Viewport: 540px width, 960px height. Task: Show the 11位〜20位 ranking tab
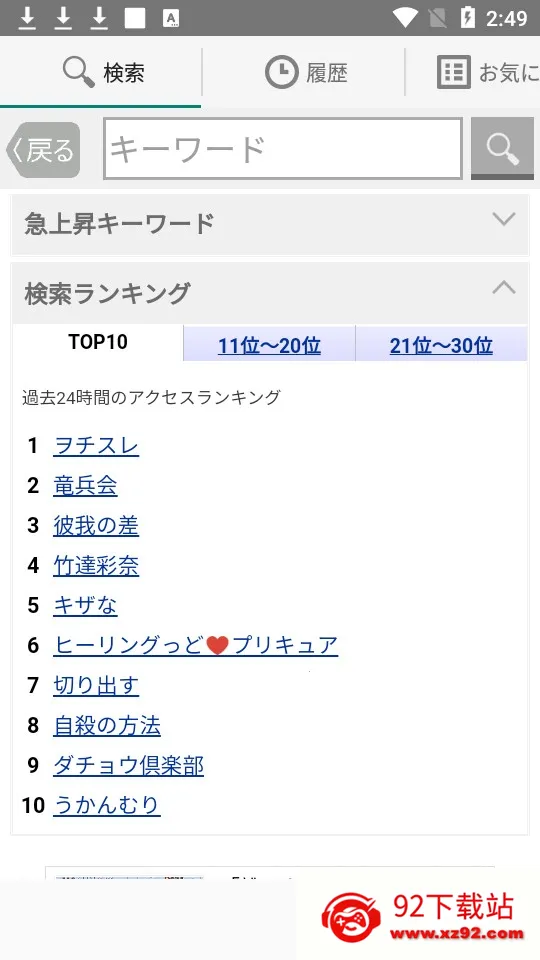(269, 345)
